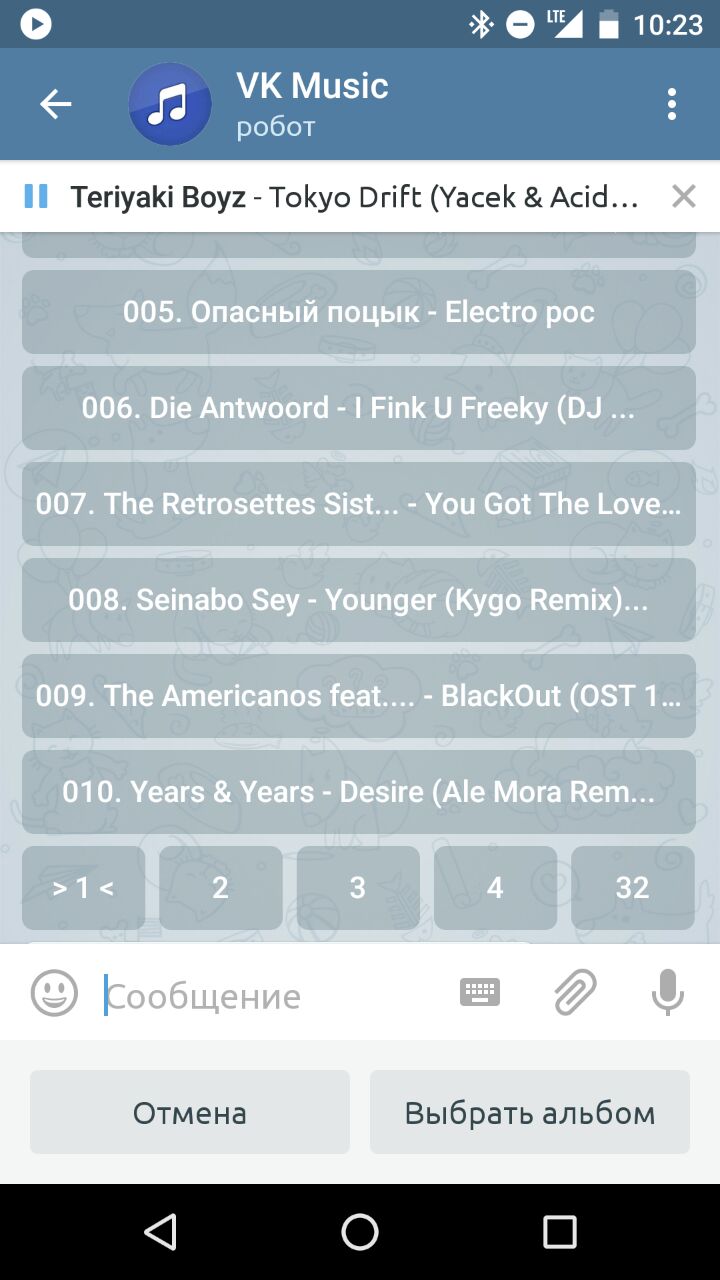Viewport: 720px width, 1280px height.
Task: Go to page 2
Action: click(220, 888)
